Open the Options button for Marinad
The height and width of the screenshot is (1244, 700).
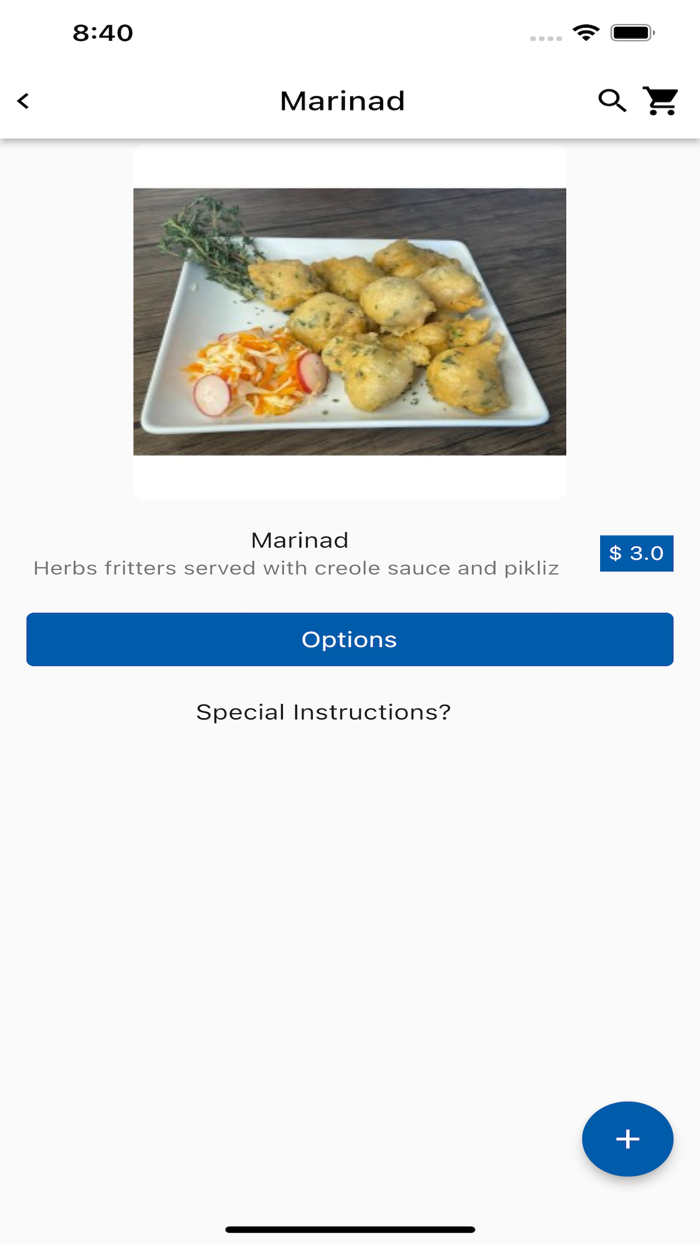pyautogui.click(x=350, y=640)
